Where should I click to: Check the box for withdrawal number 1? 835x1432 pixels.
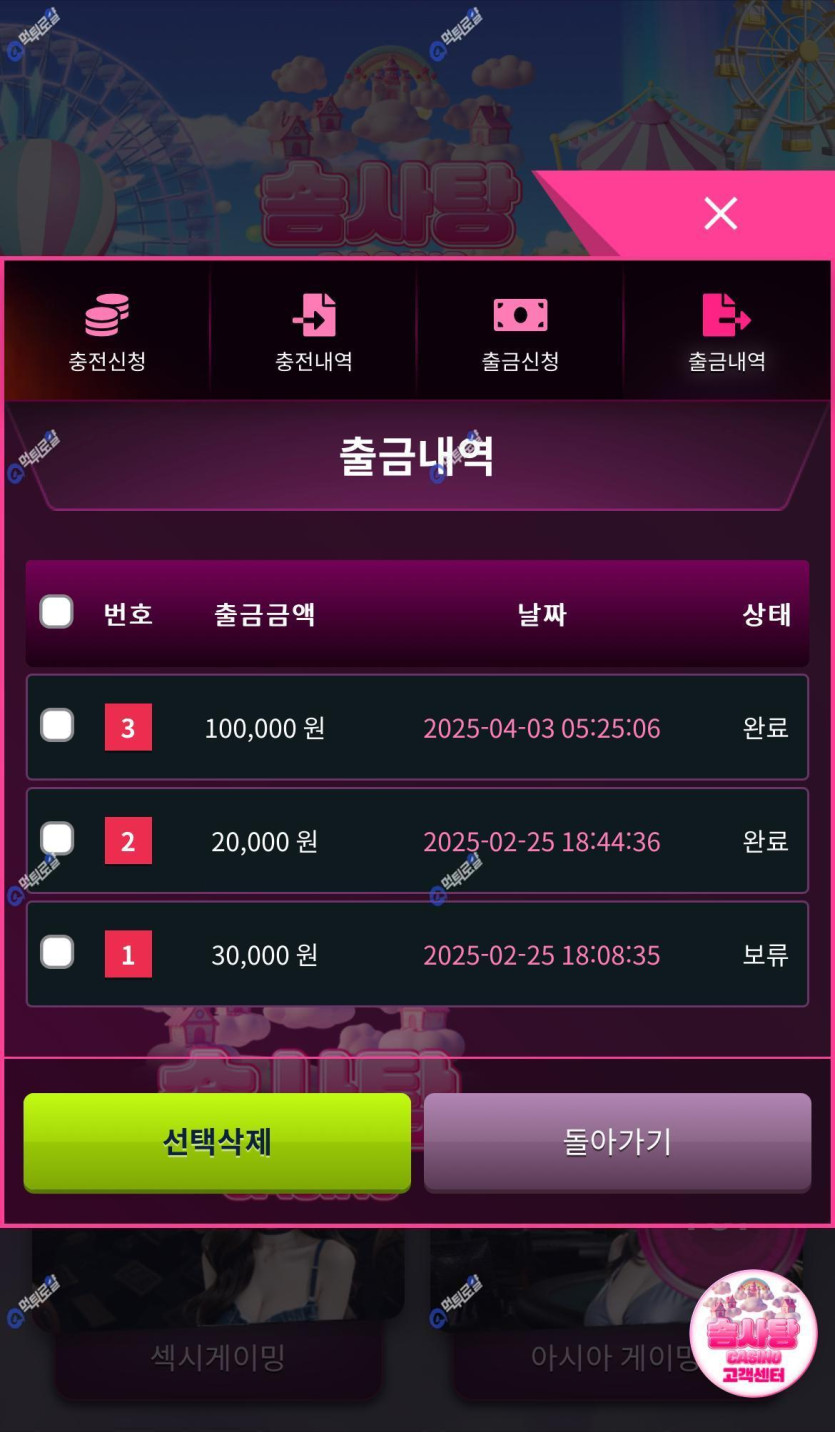[x=56, y=952]
